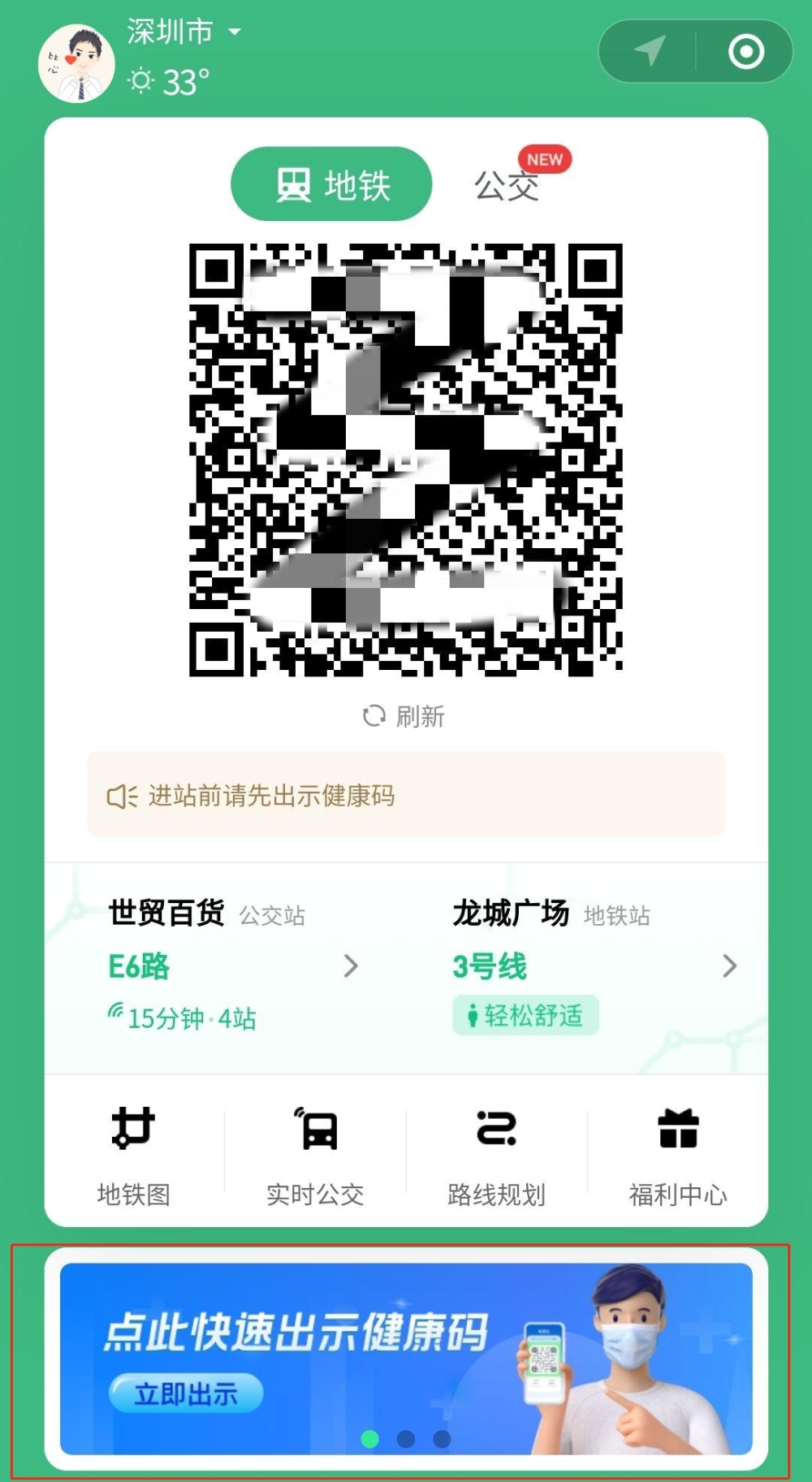Image resolution: width=812 pixels, height=1482 pixels.
Task: Open the 进站前请先出示健康码 notice
Action: click(x=405, y=795)
